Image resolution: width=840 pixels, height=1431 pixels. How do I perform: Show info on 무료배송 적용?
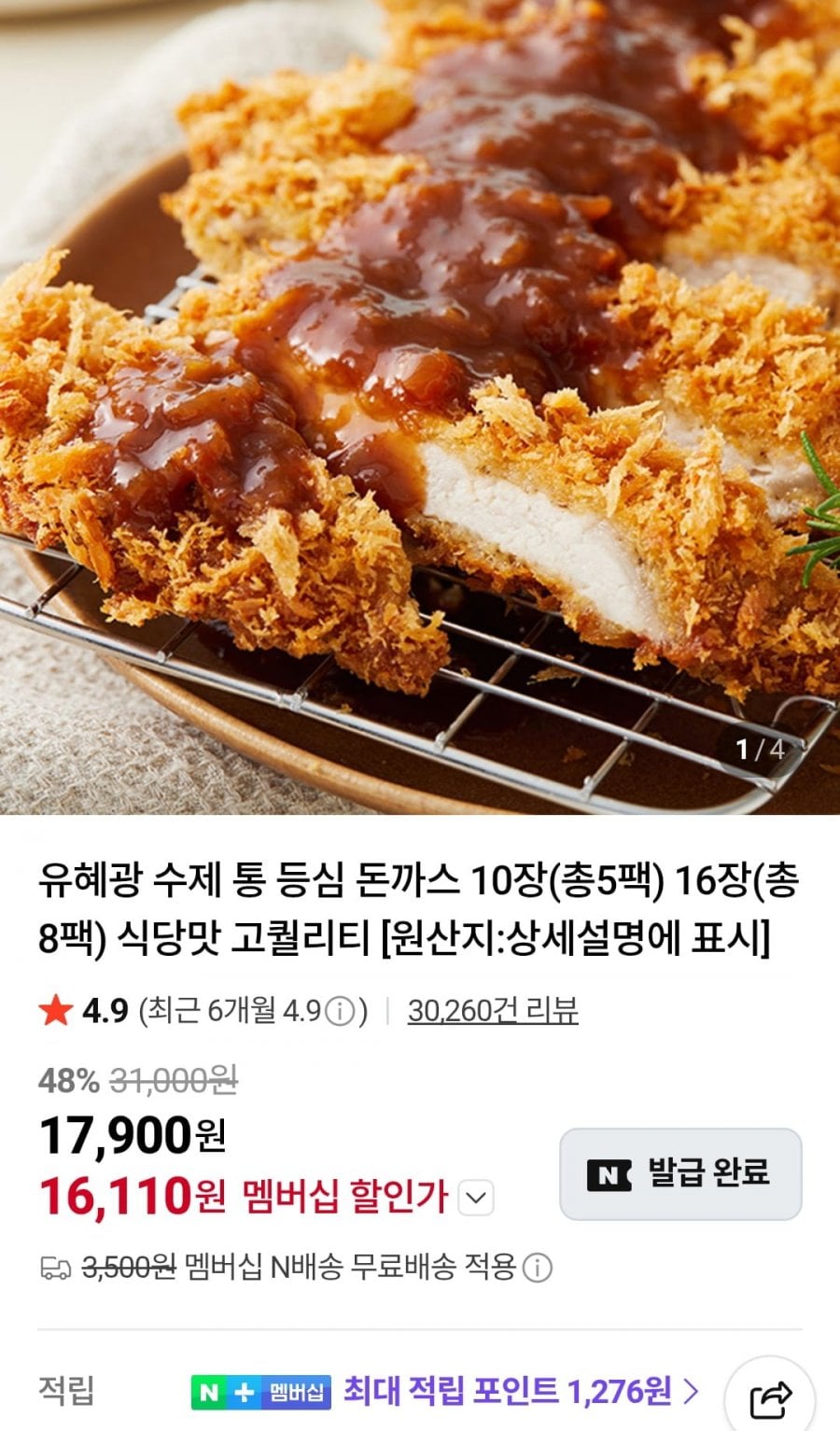point(538,1268)
